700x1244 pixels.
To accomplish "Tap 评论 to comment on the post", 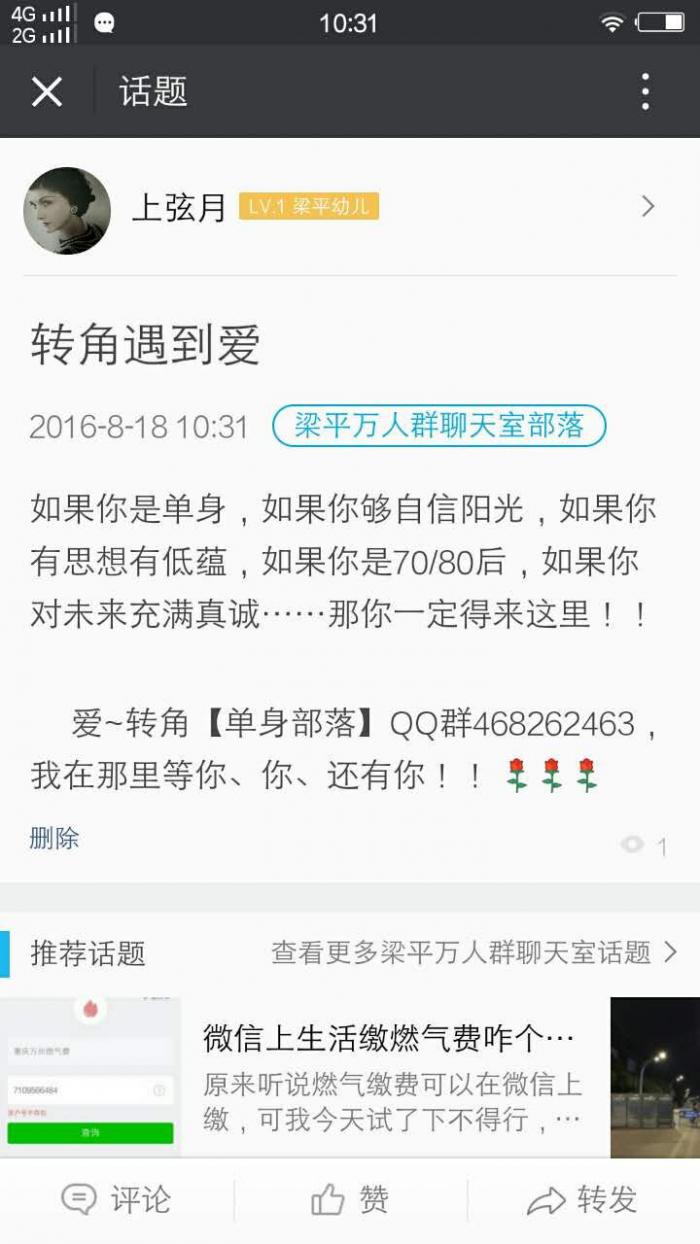I will pyautogui.click(x=117, y=1199).
